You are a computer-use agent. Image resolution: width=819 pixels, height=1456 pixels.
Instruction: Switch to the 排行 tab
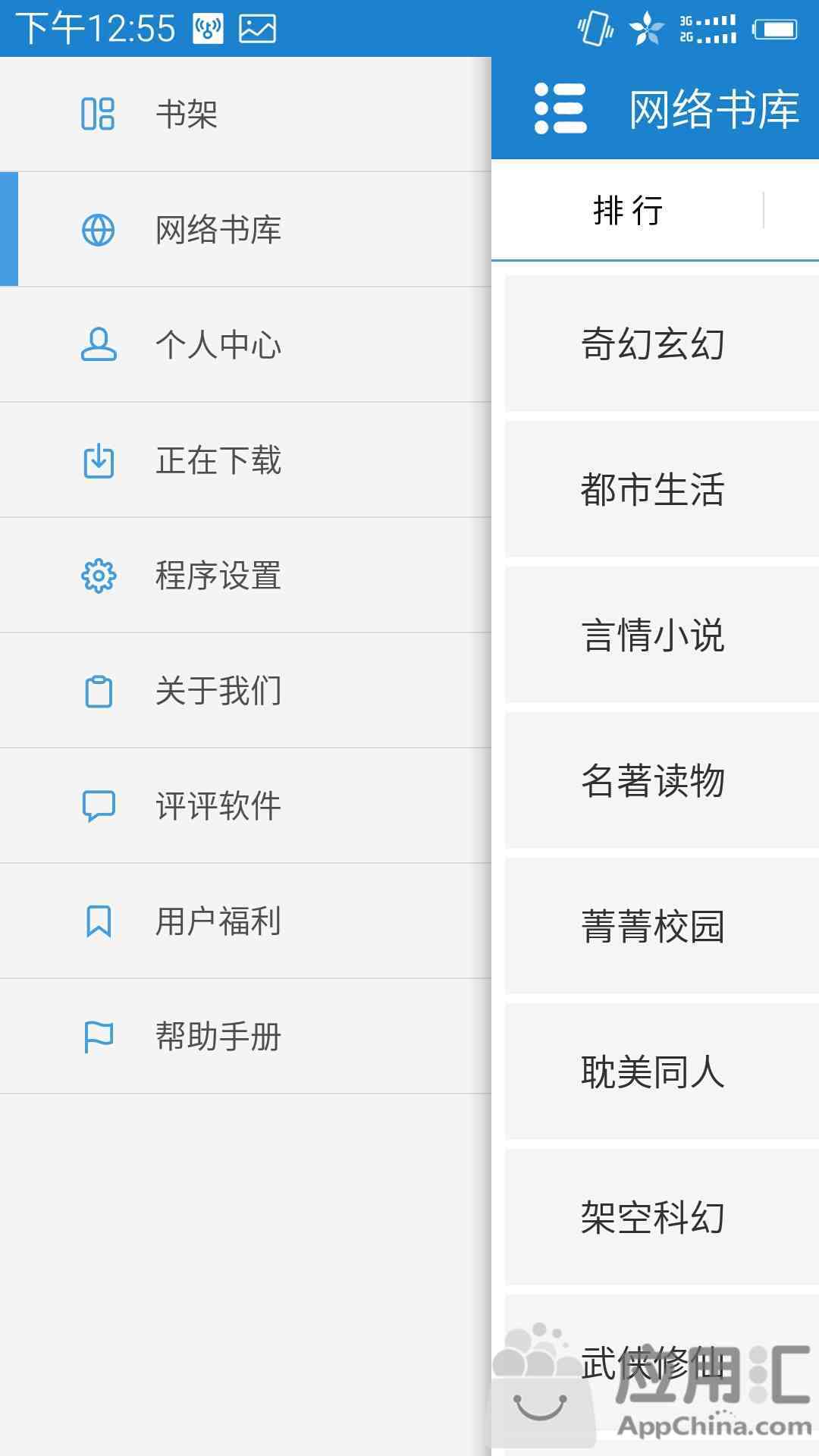tap(628, 210)
